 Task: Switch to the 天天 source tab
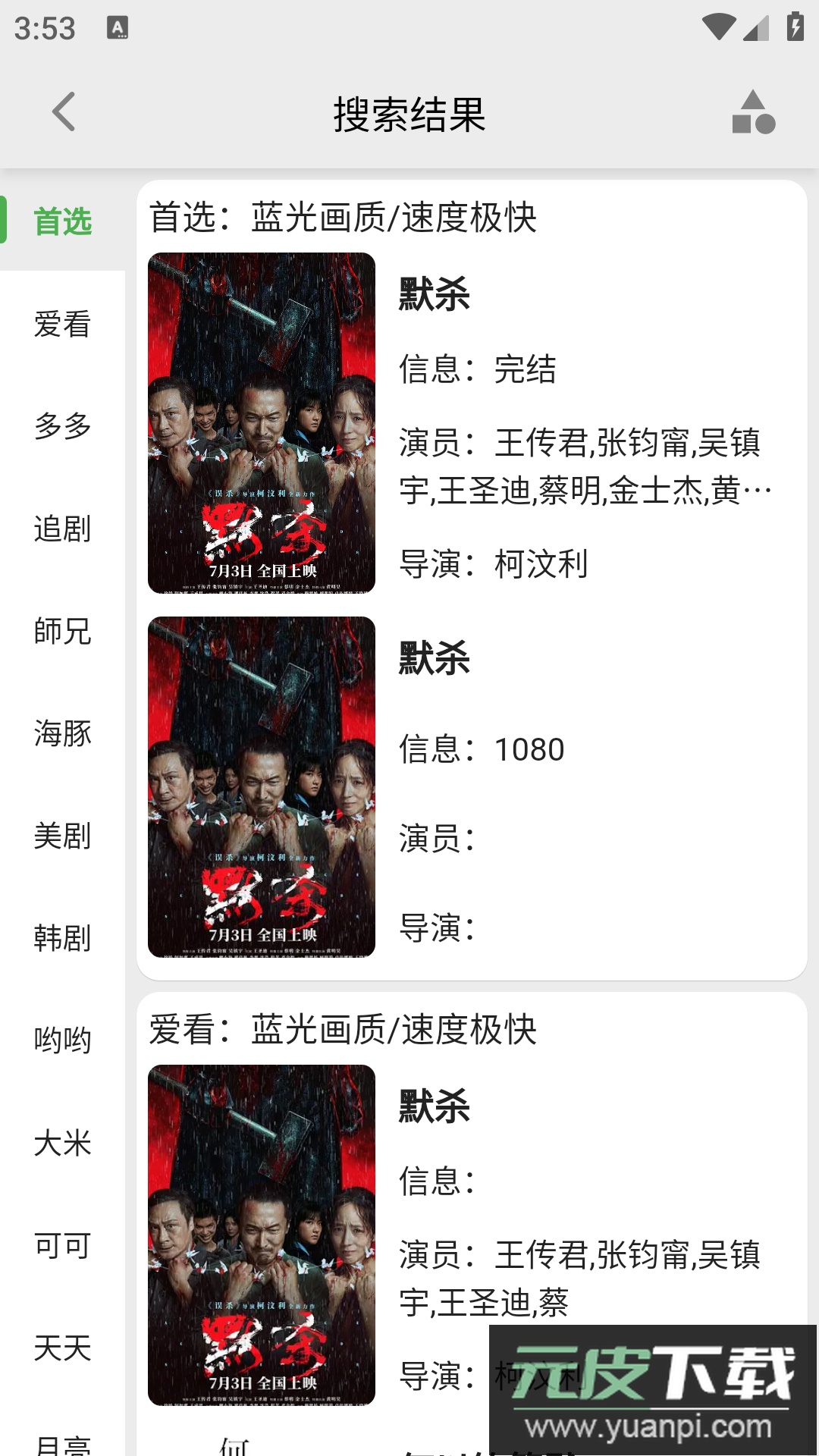tap(63, 1348)
